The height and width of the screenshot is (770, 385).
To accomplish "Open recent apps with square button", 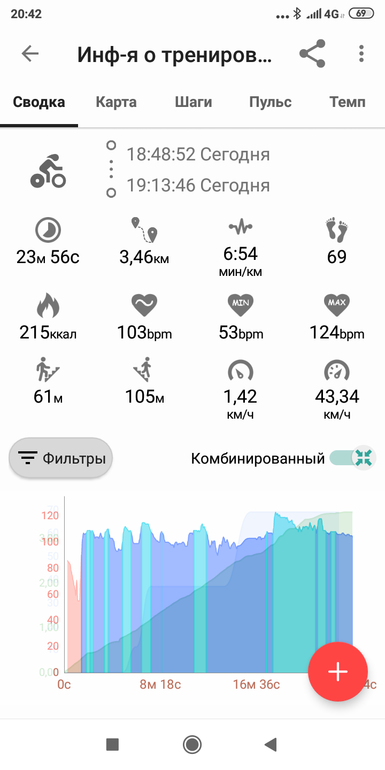I will coord(112,744).
